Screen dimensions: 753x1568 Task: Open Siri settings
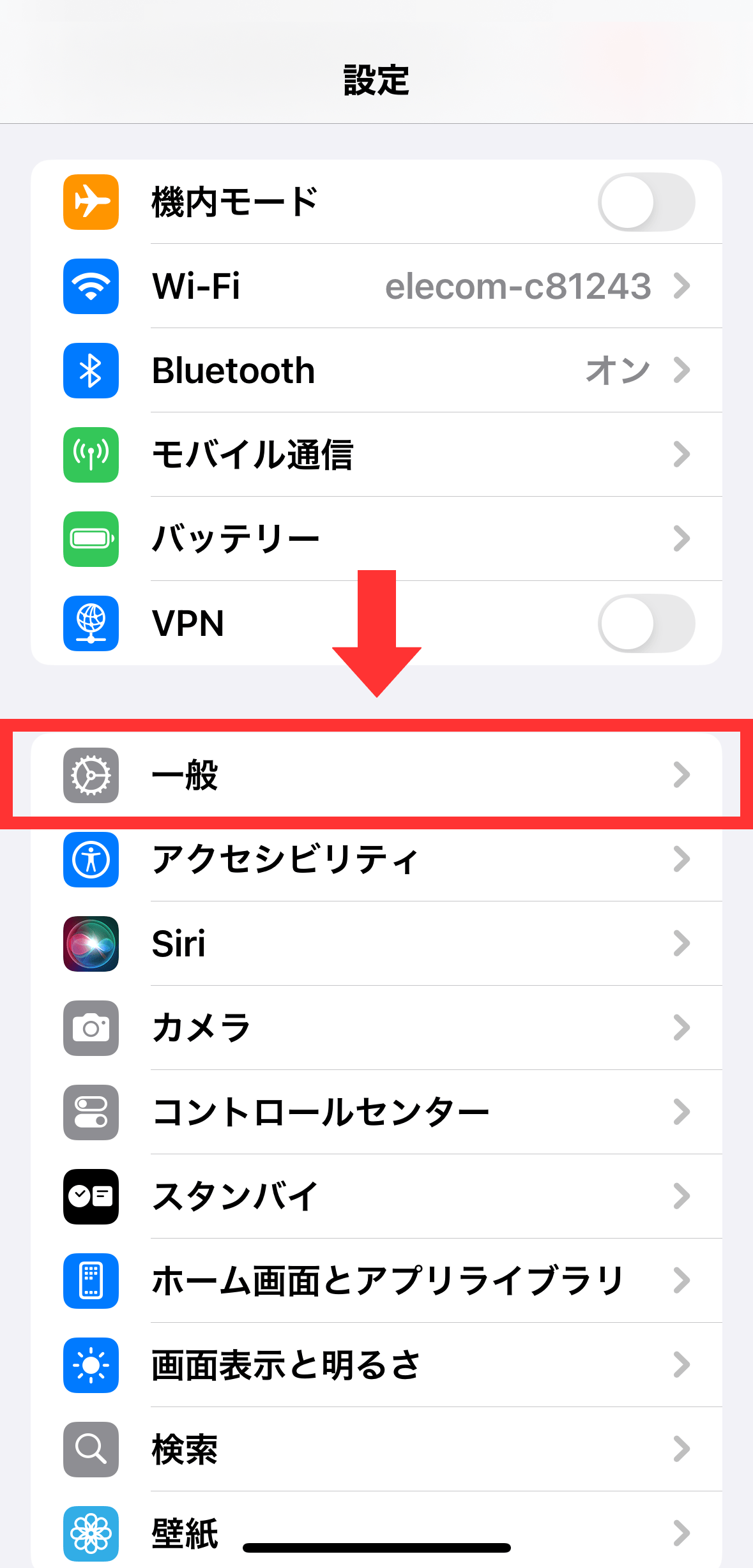click(x=376, y=944)
